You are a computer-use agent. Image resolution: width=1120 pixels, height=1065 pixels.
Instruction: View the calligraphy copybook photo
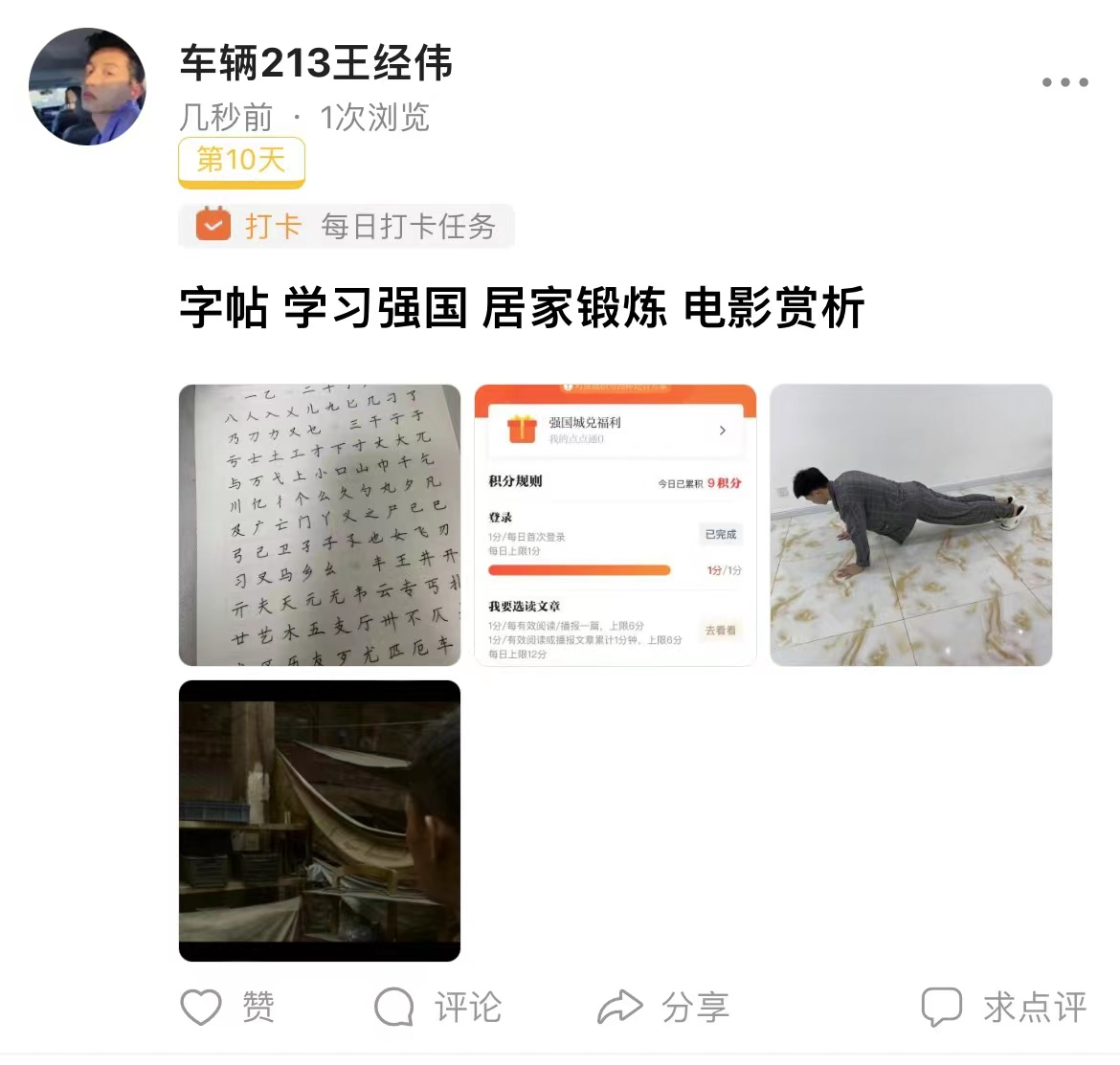click(x=320, y=525)
